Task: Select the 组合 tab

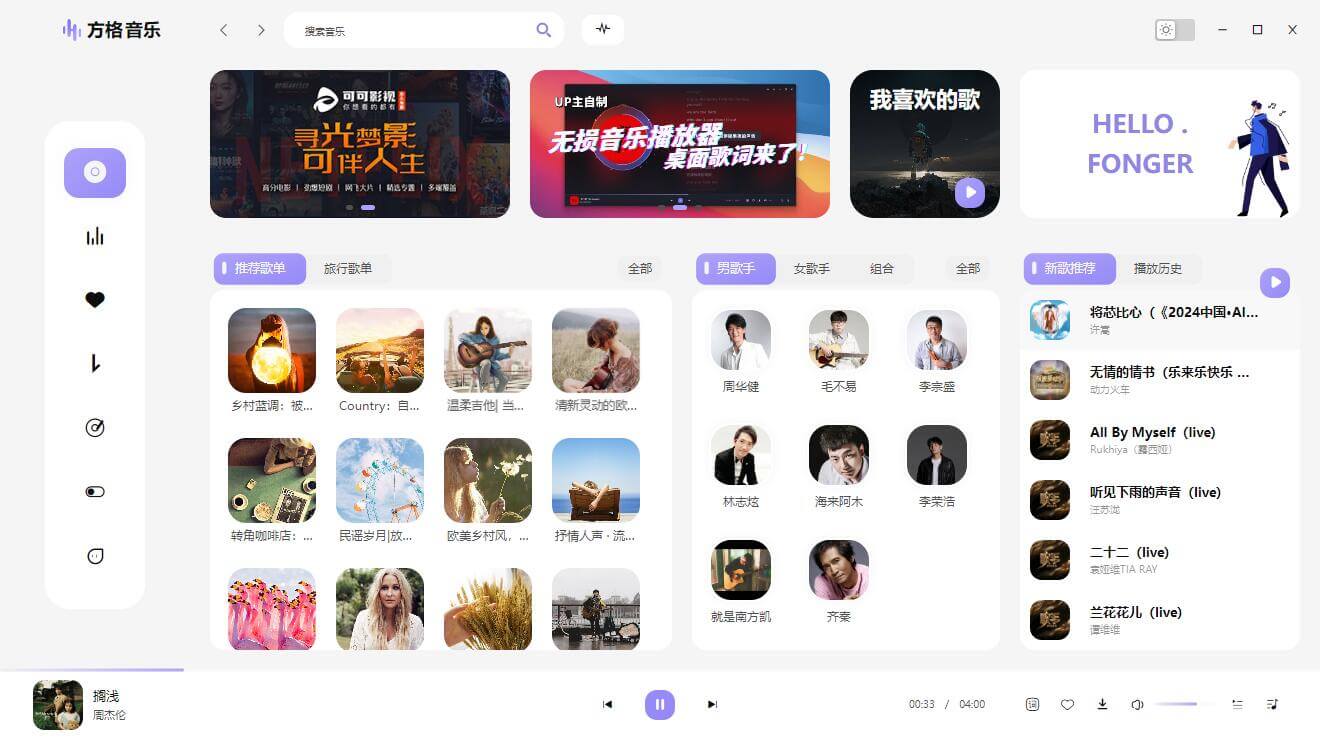Action: [x=881, y=268]
